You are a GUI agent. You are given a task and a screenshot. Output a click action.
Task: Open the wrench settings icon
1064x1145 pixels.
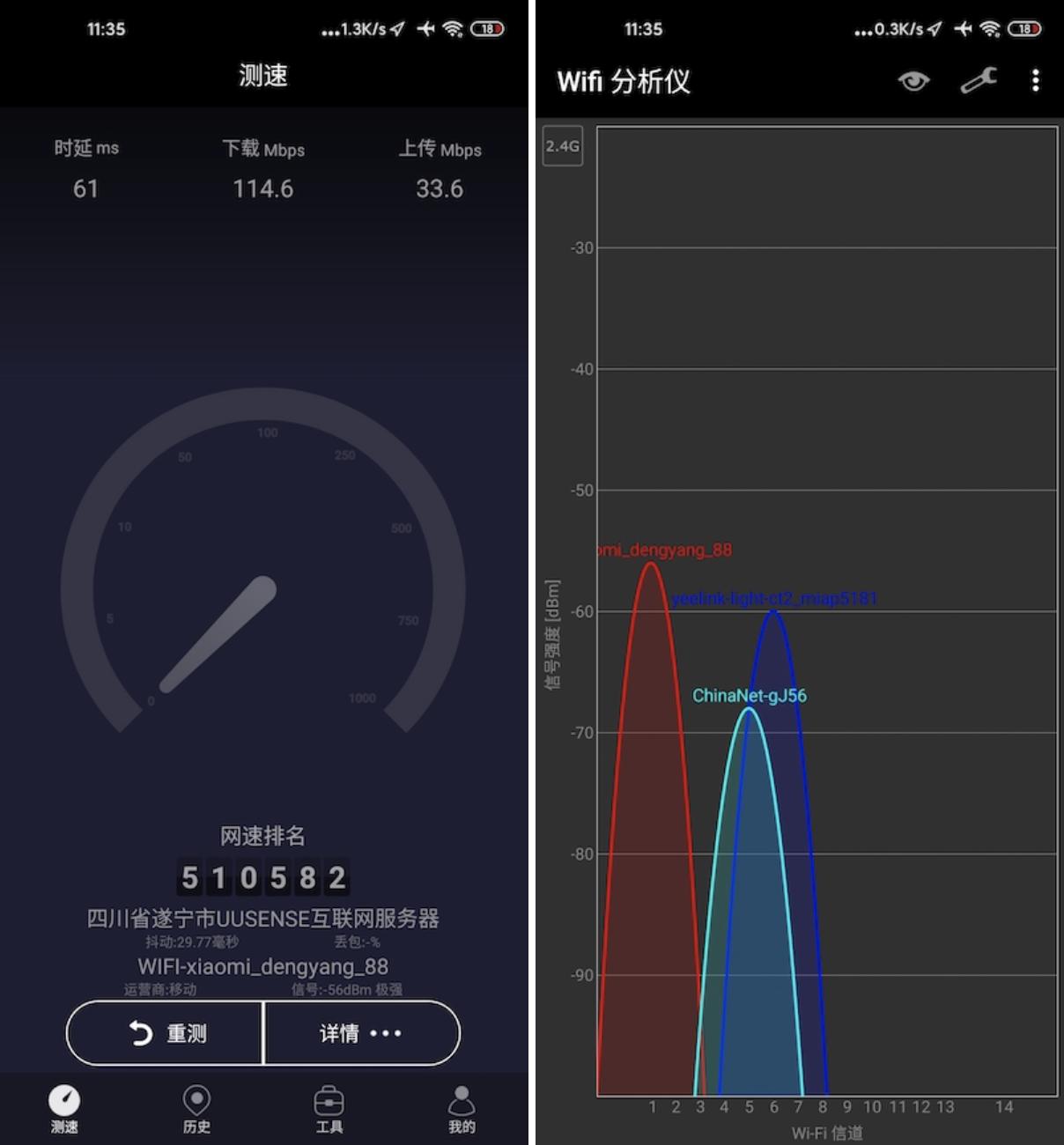(978, 81)
